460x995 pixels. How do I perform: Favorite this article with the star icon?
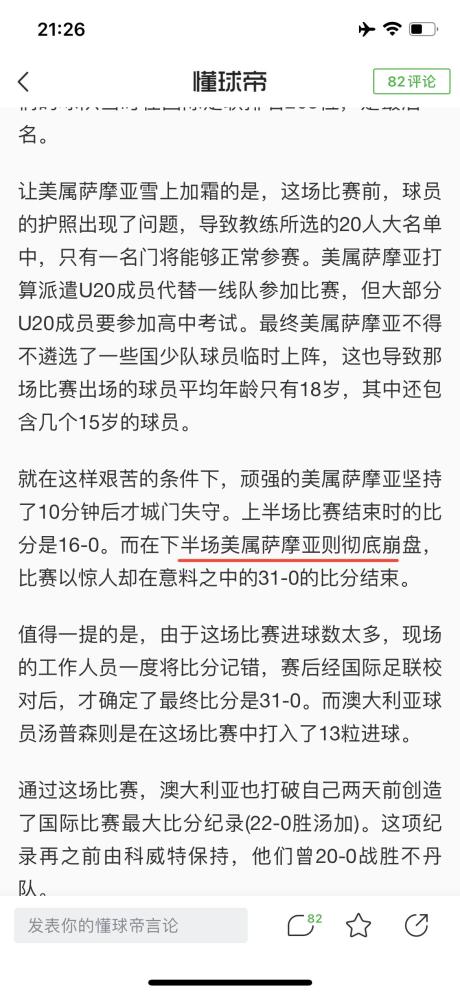(358, 926)
